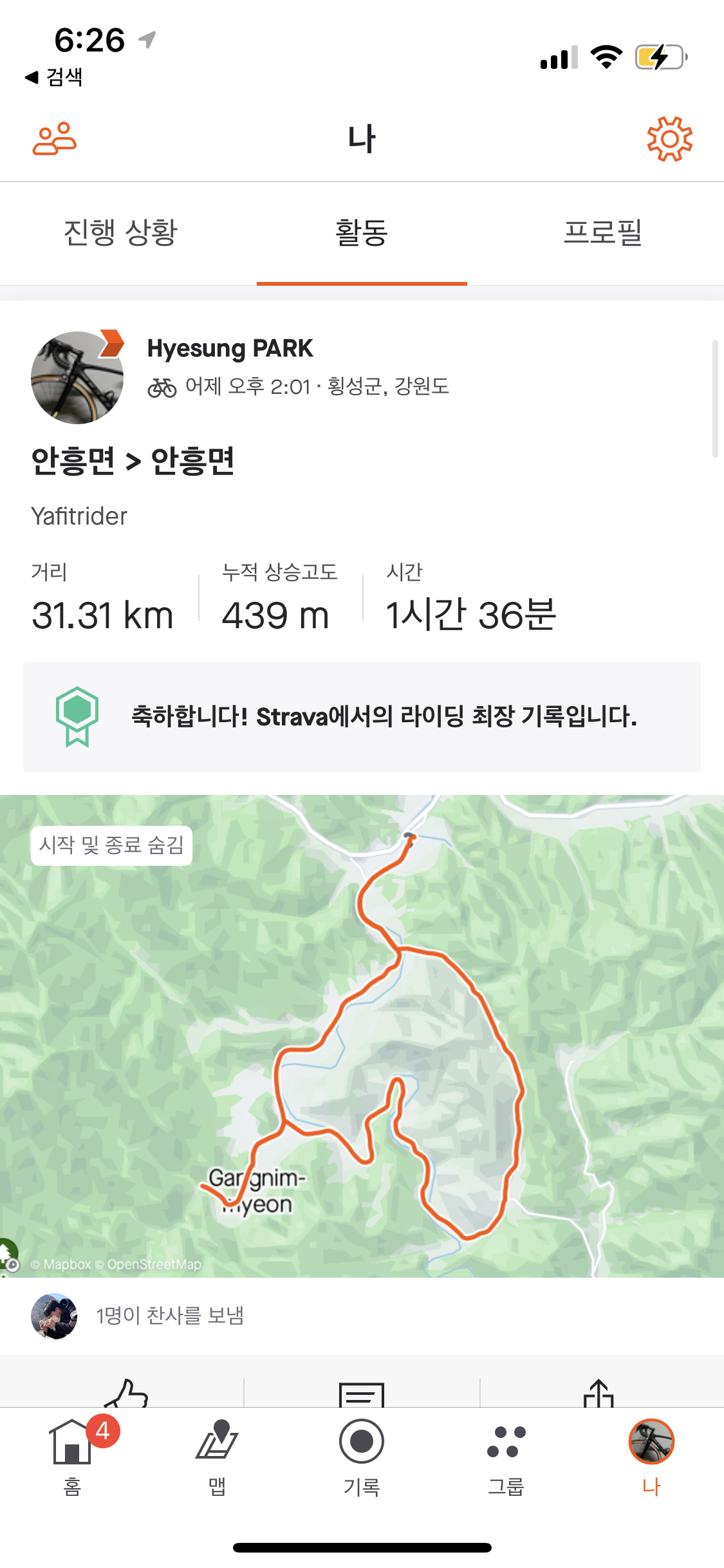
Task: Go to the 홈 tab
Action: pos(72,1455)
